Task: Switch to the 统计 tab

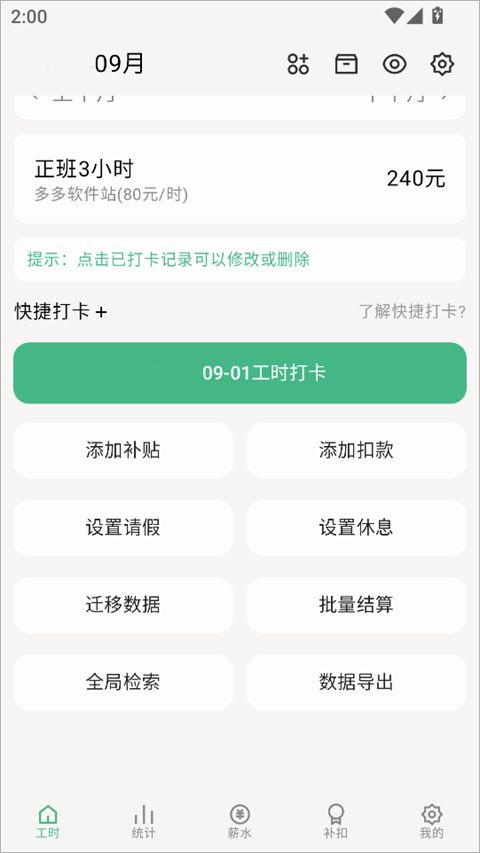Action: pyautogui.click(x=144, y=821)
